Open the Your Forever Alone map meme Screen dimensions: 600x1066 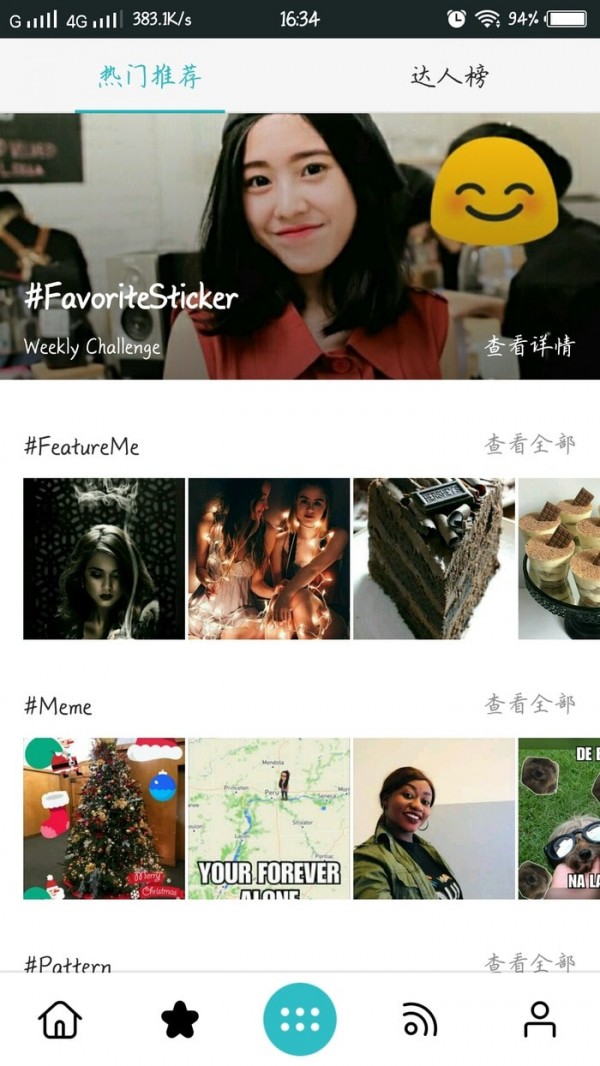pyautogui.click(x=269, y=818)
